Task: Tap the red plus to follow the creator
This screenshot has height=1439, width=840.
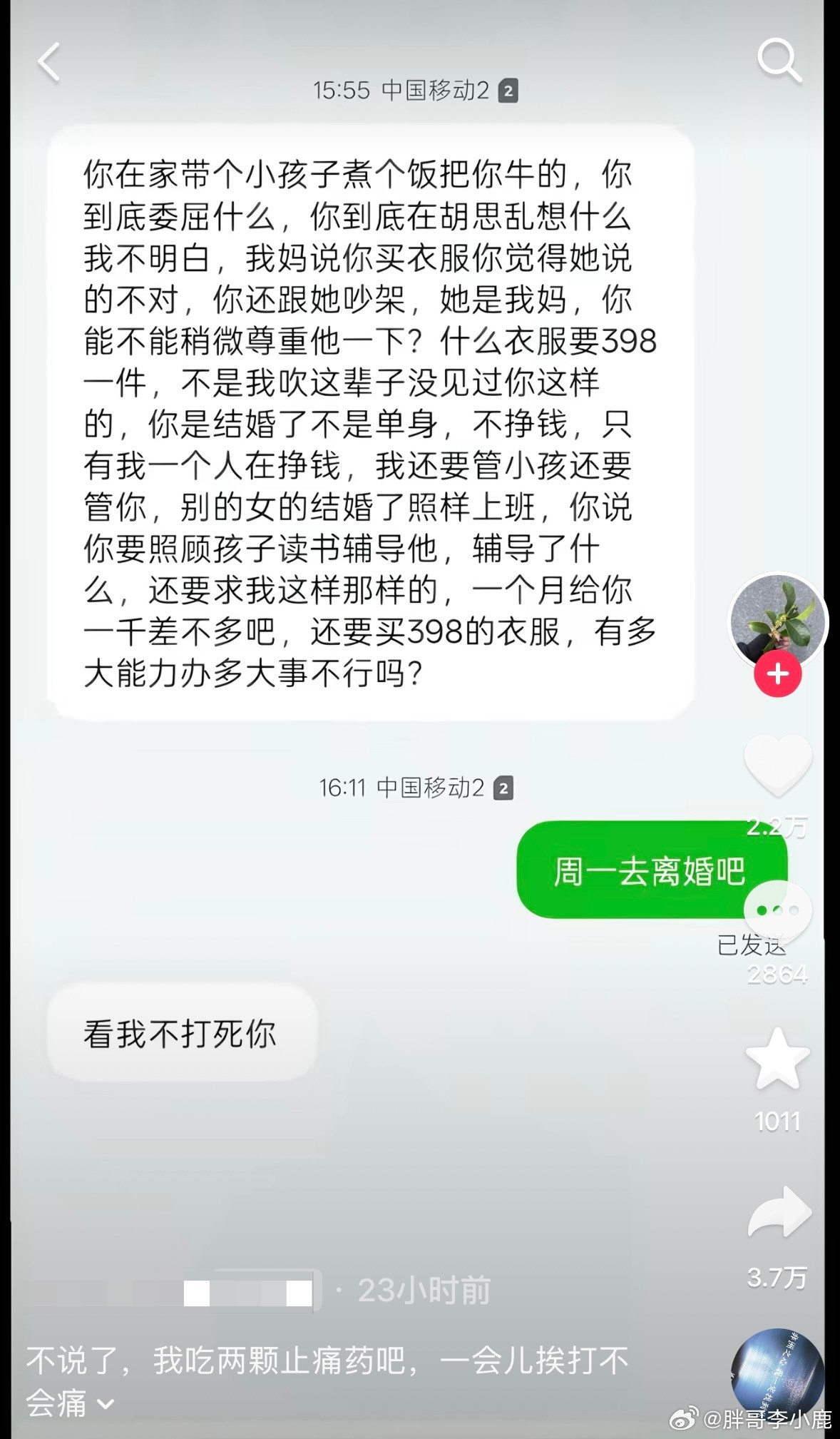Action: (x=777, y=672)
